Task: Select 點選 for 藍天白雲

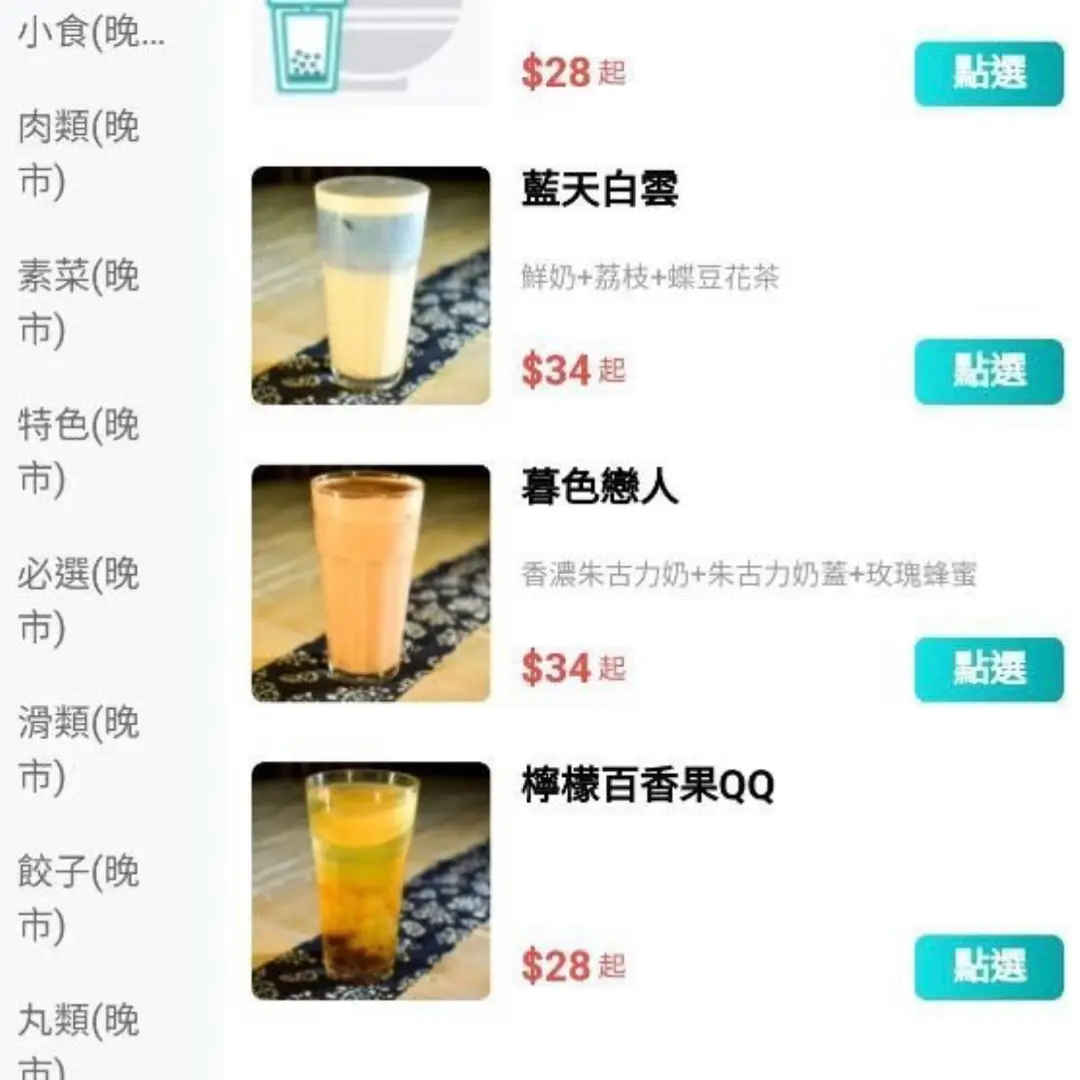Action: coord(988,371)
